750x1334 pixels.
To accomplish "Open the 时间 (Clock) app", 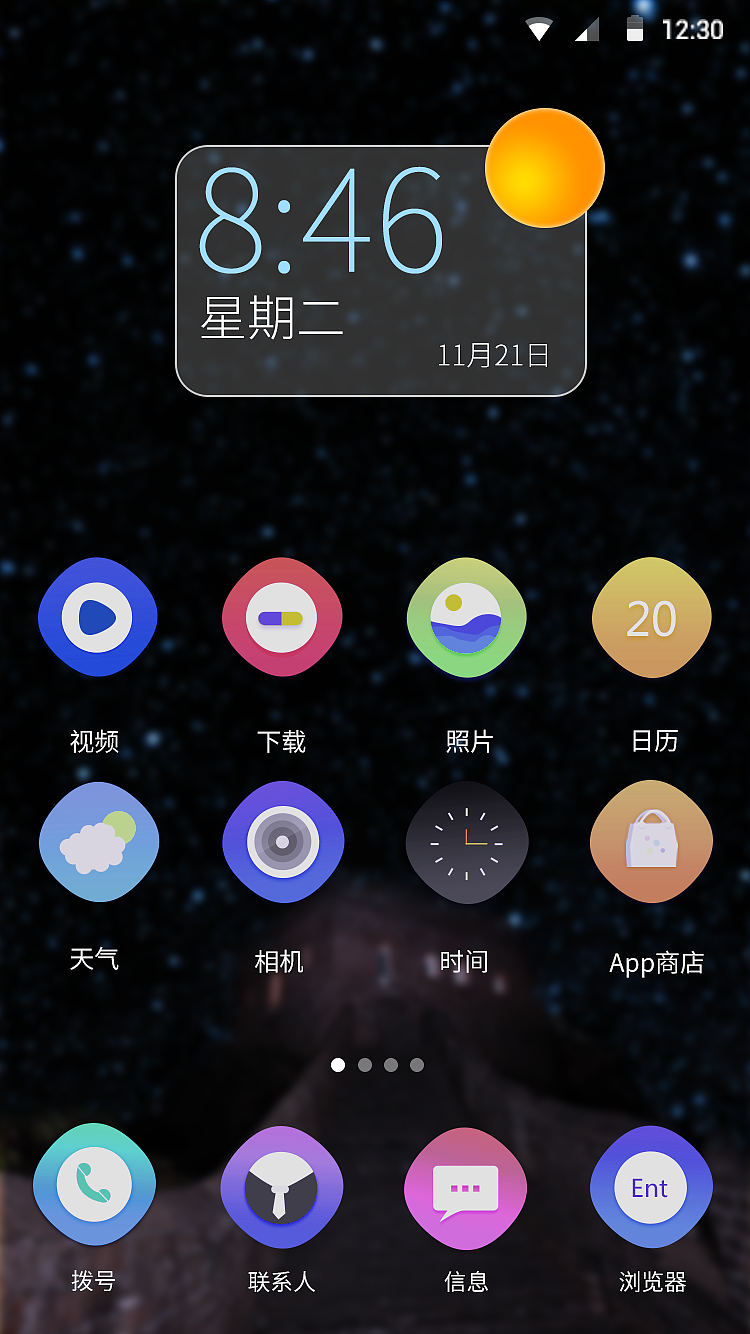I will 466,841.
